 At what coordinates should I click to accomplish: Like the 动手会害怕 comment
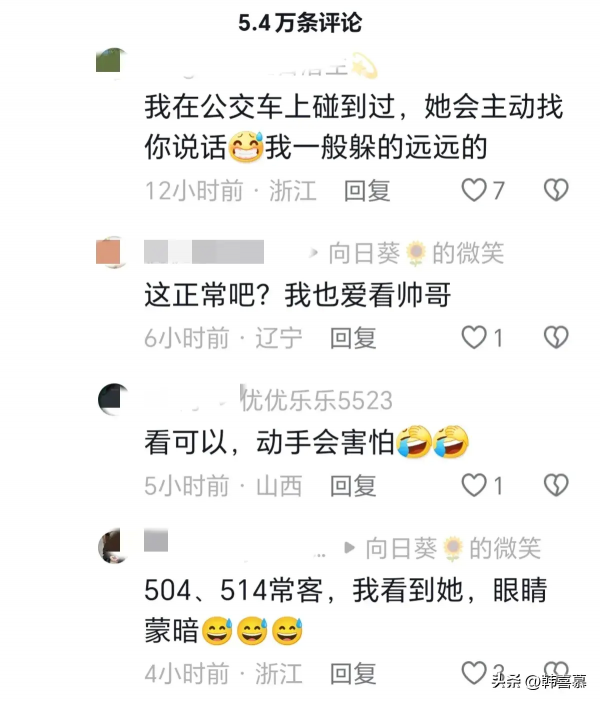pyautogui.click(x=473, y=486)
